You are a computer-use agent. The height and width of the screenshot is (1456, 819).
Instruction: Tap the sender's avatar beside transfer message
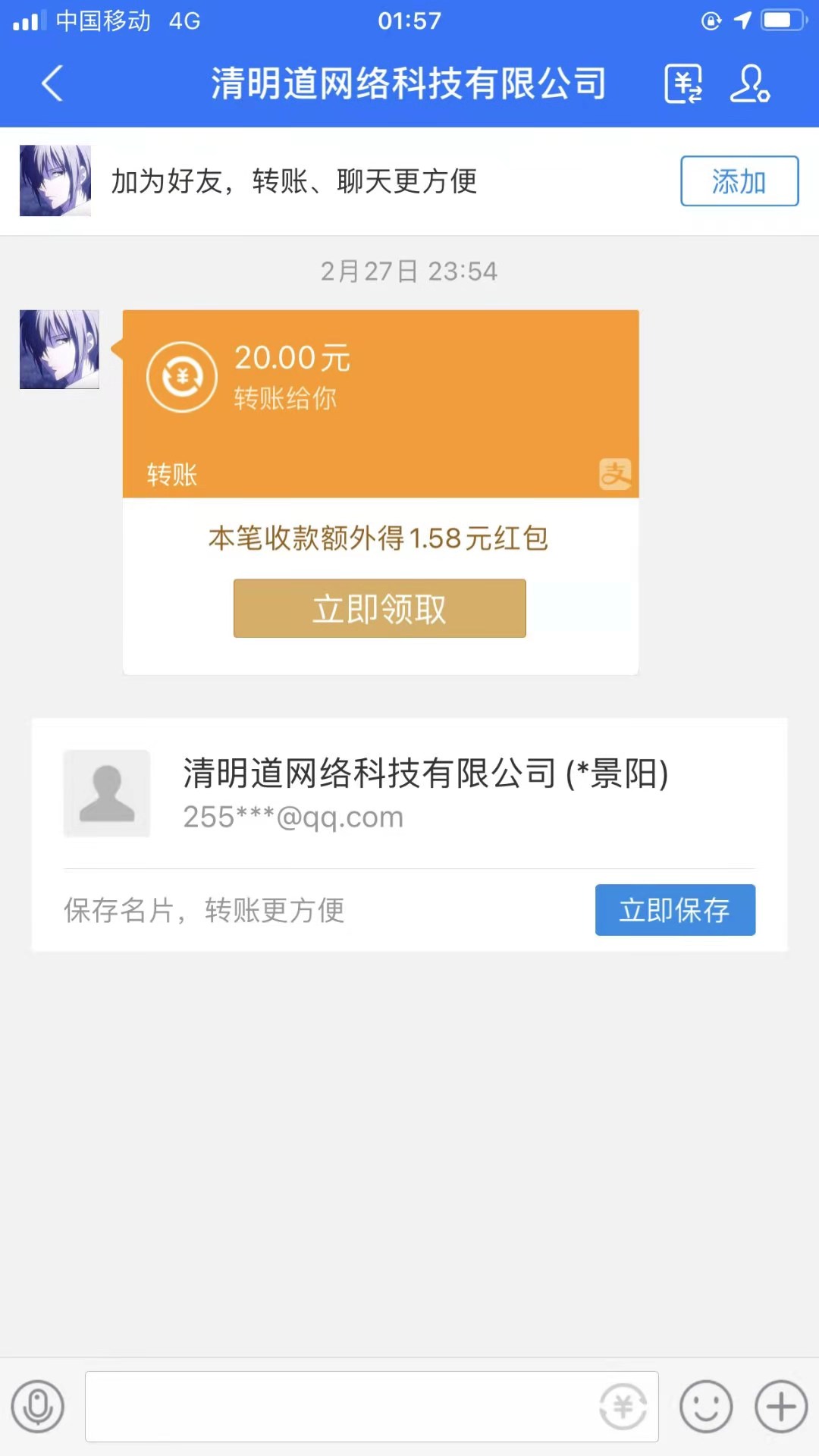[x=59, y=350]
